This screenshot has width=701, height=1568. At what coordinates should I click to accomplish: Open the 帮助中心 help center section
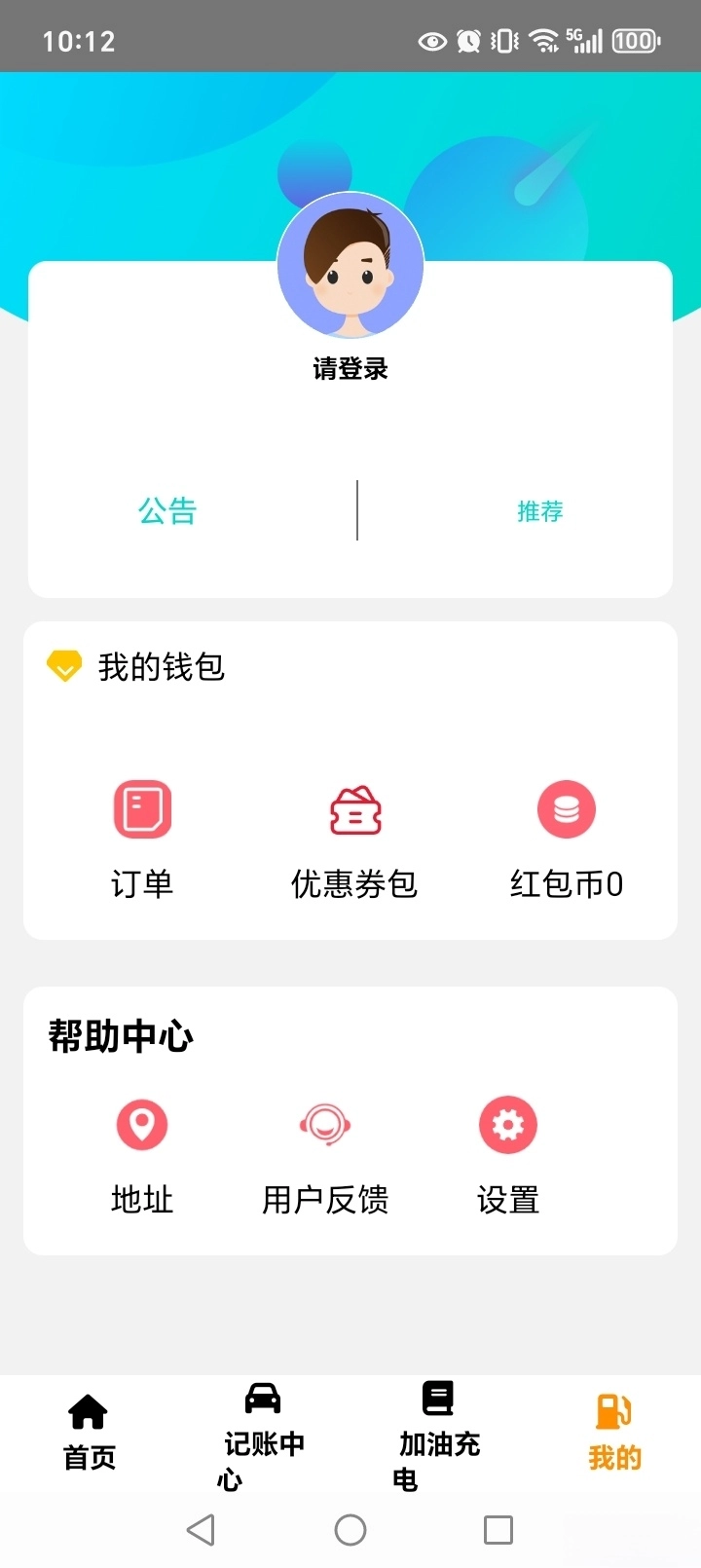(x=120, y=1036)
